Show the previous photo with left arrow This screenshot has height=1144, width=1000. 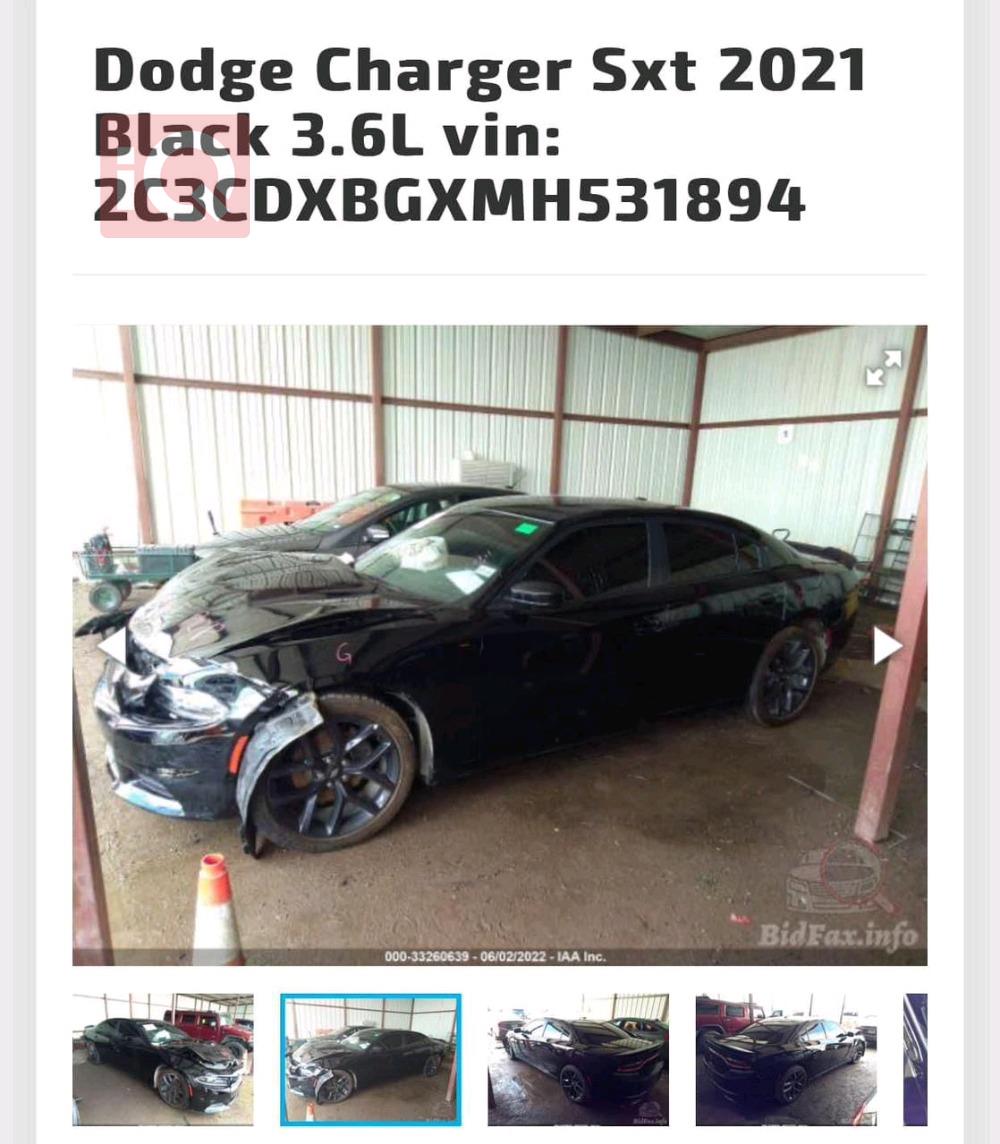pos(112,645)
